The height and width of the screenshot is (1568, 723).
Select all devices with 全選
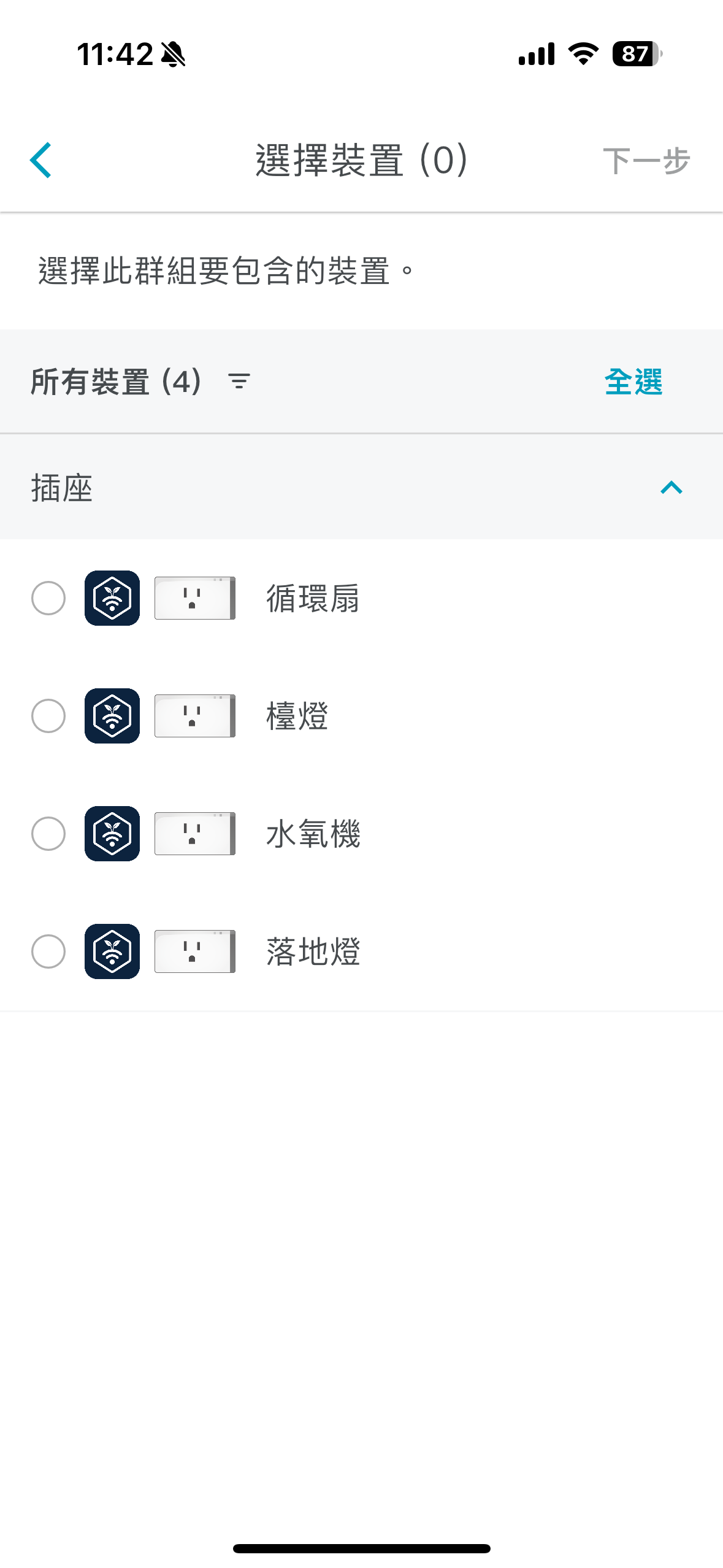(x=633, y=382)
